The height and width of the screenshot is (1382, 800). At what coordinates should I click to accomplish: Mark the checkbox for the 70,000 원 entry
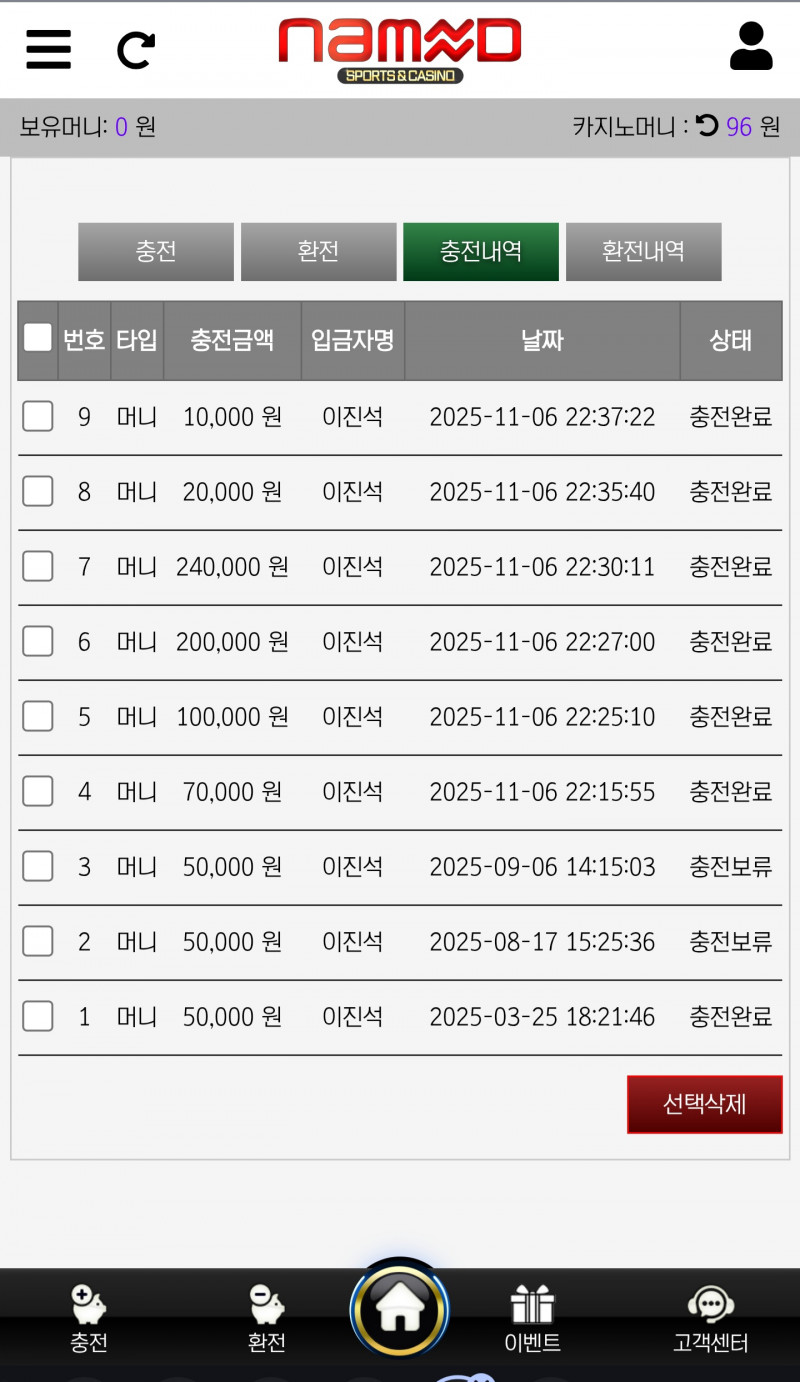[x=38, y=791]
